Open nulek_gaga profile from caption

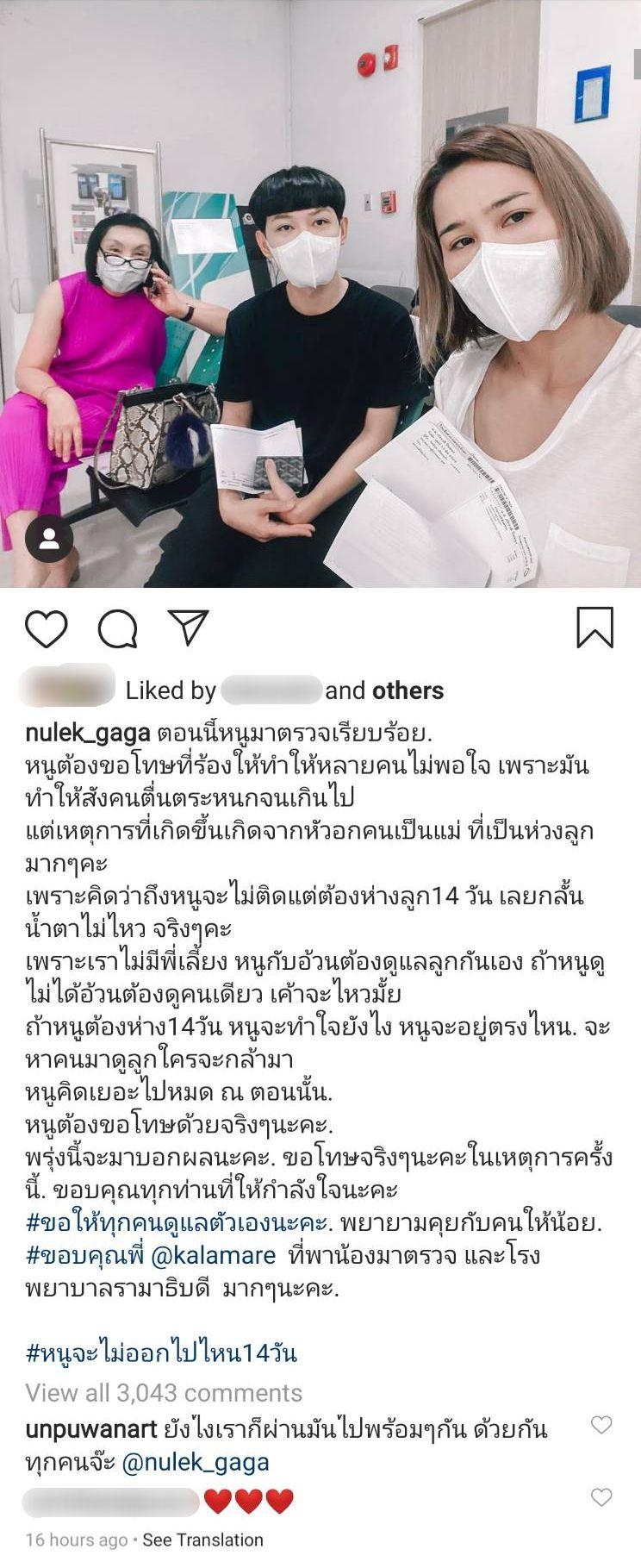88,734
